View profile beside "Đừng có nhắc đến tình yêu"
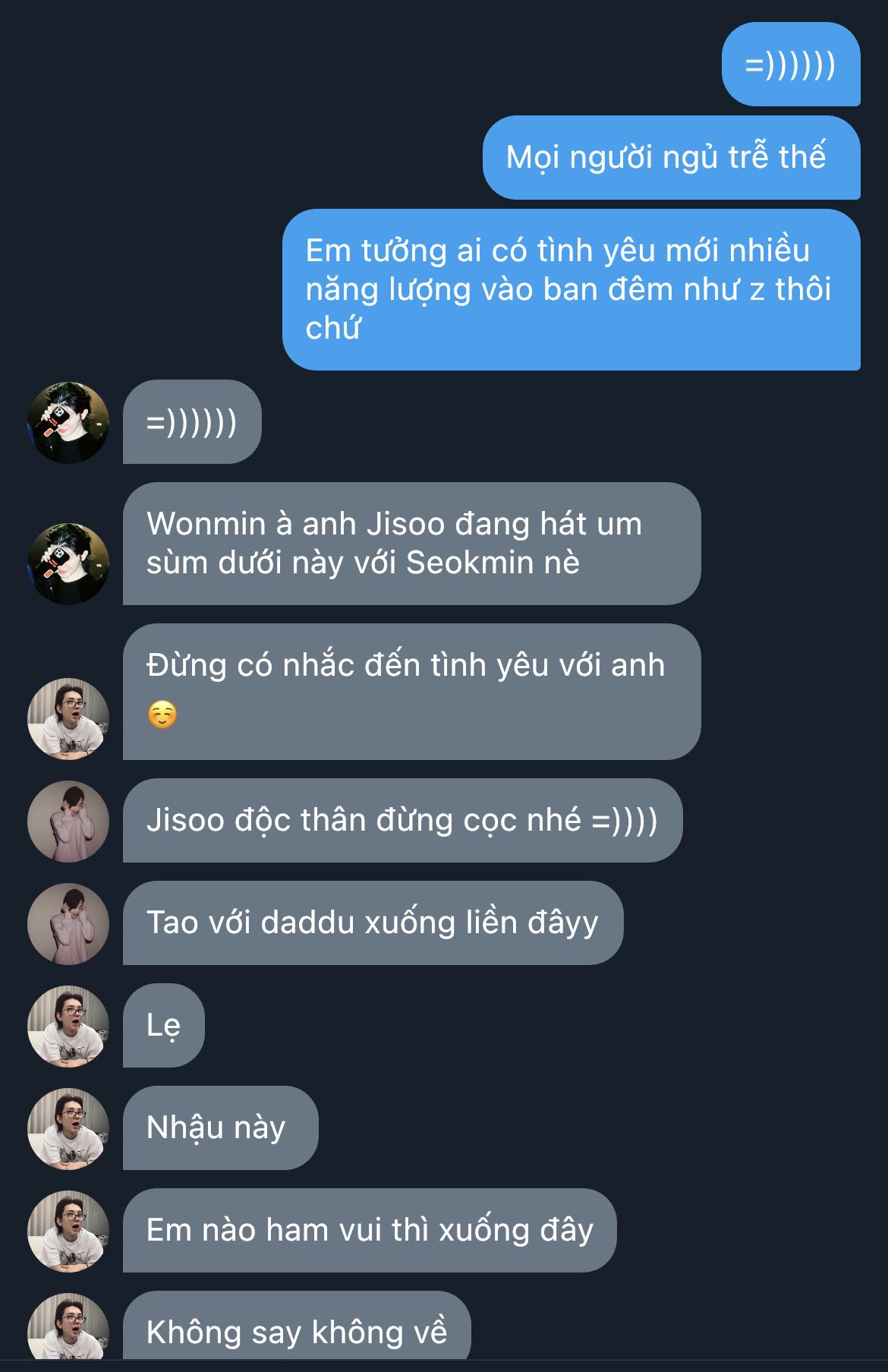 (68, 719)
